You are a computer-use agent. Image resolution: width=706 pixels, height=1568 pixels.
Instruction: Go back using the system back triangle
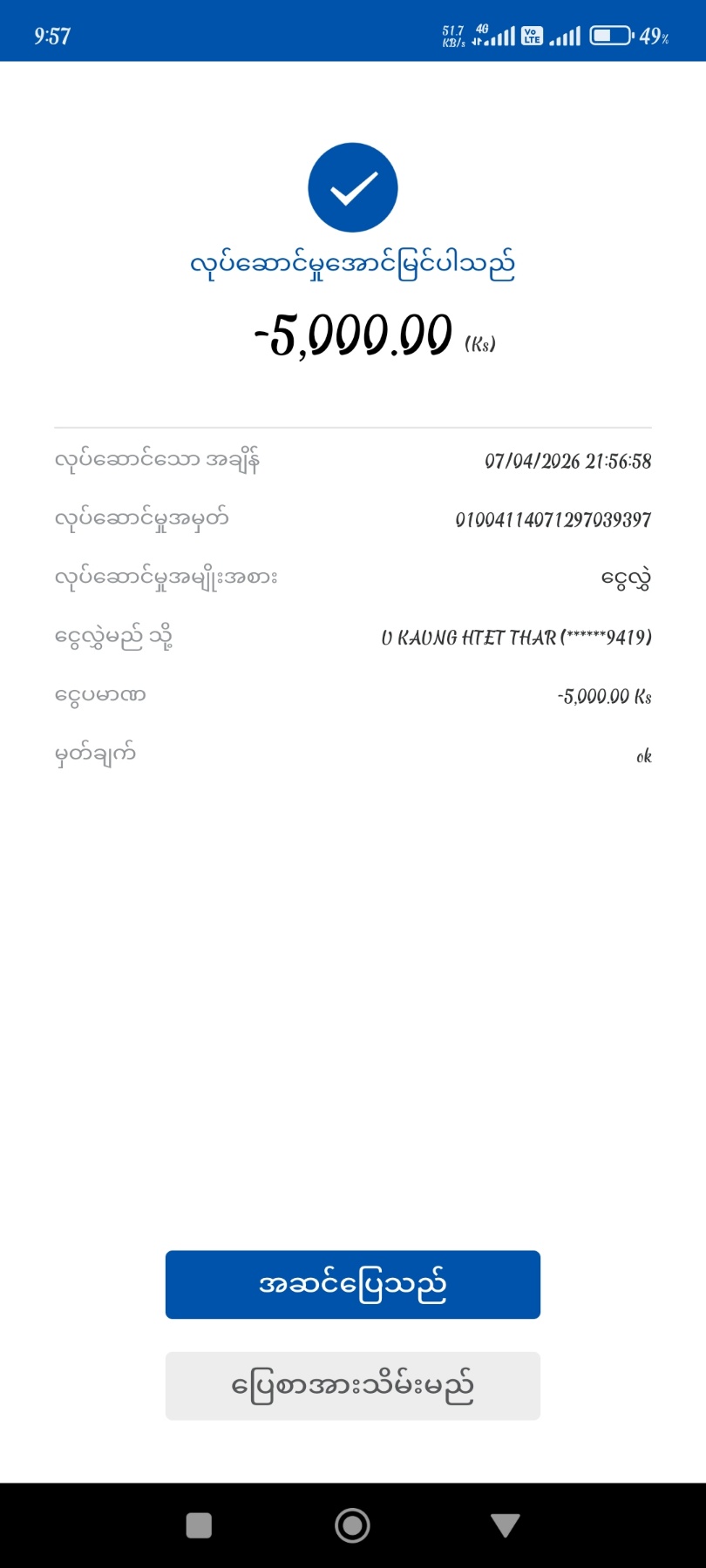505,1524
